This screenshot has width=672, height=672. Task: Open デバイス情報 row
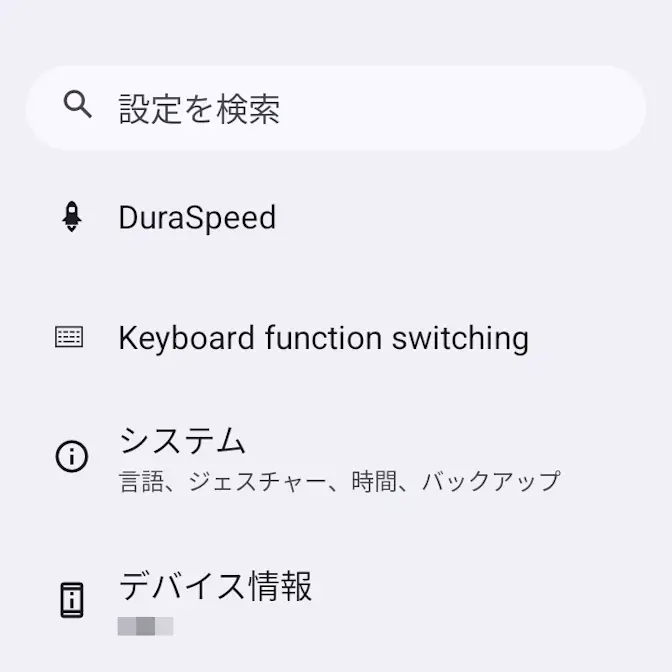[x=336, y=600]
